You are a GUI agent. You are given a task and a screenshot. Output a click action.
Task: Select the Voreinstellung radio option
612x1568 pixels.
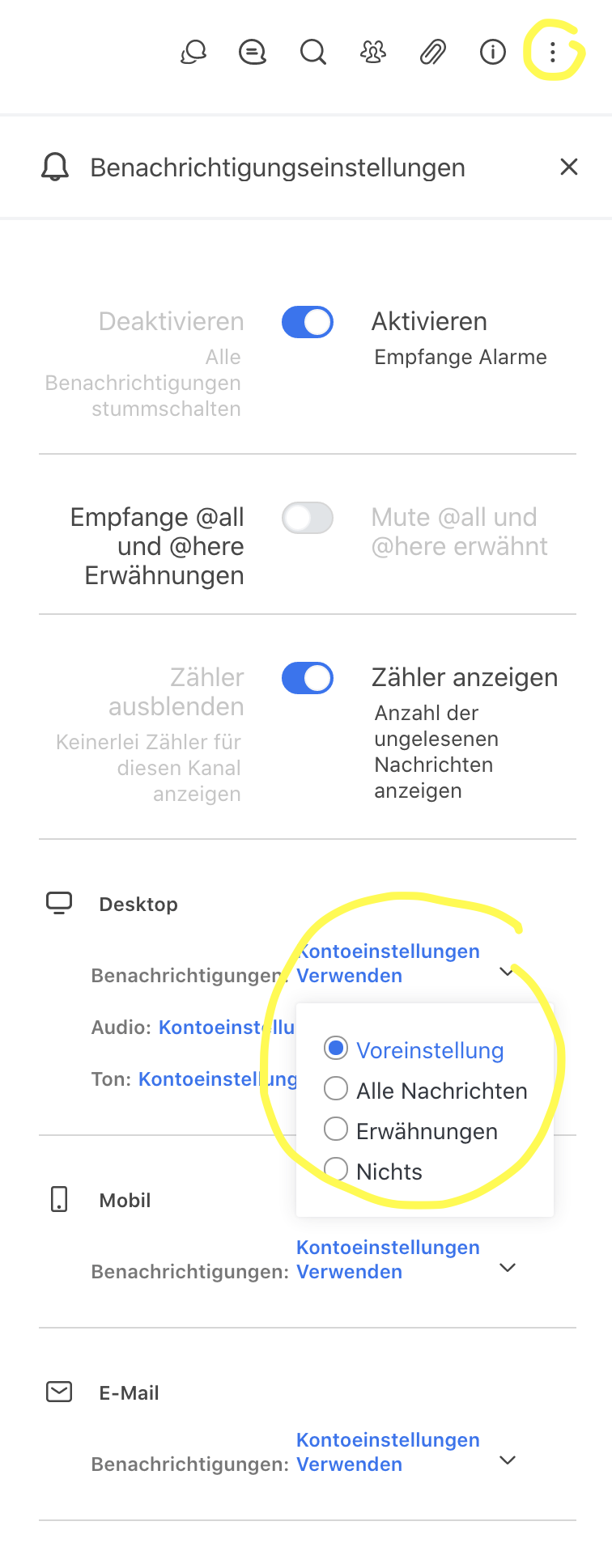336,1049
